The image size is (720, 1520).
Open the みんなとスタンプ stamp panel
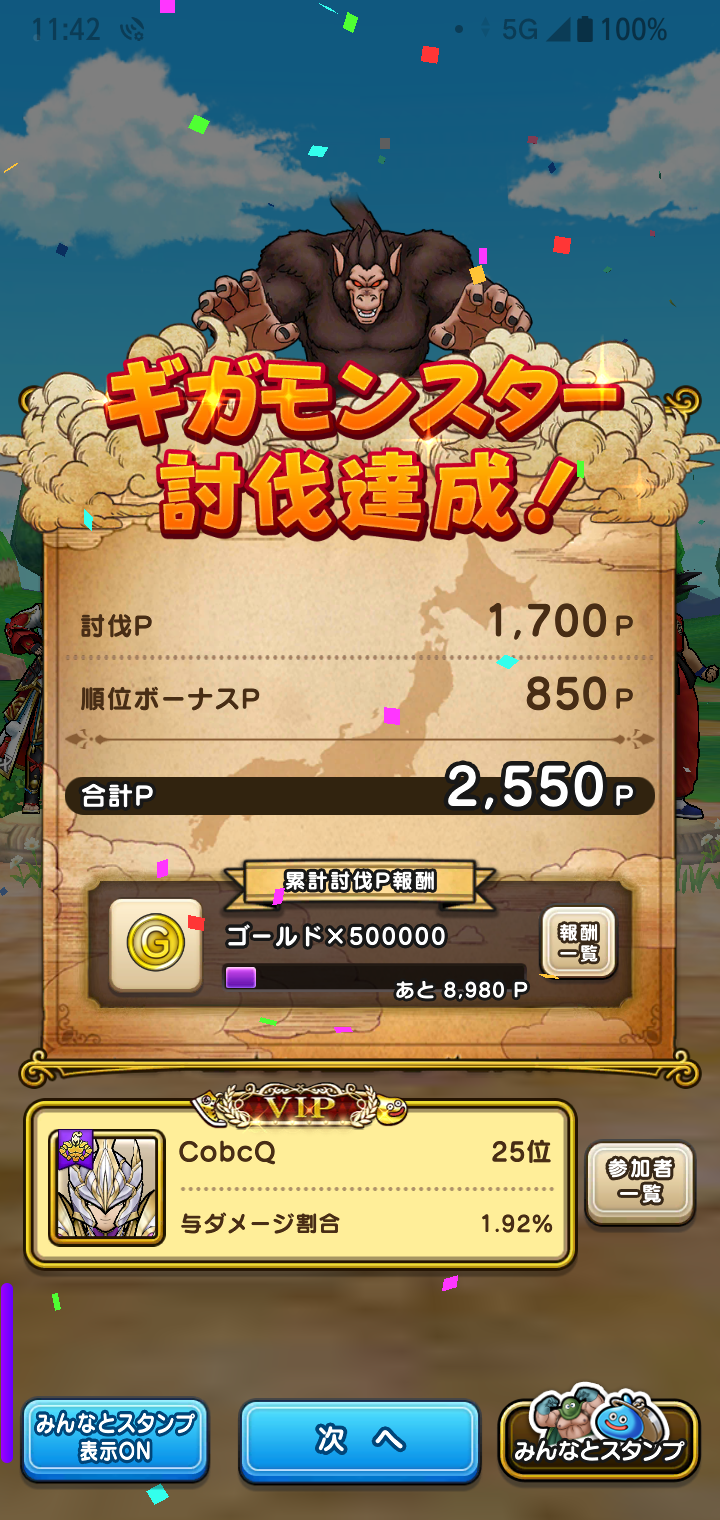tap(598, 1440)
